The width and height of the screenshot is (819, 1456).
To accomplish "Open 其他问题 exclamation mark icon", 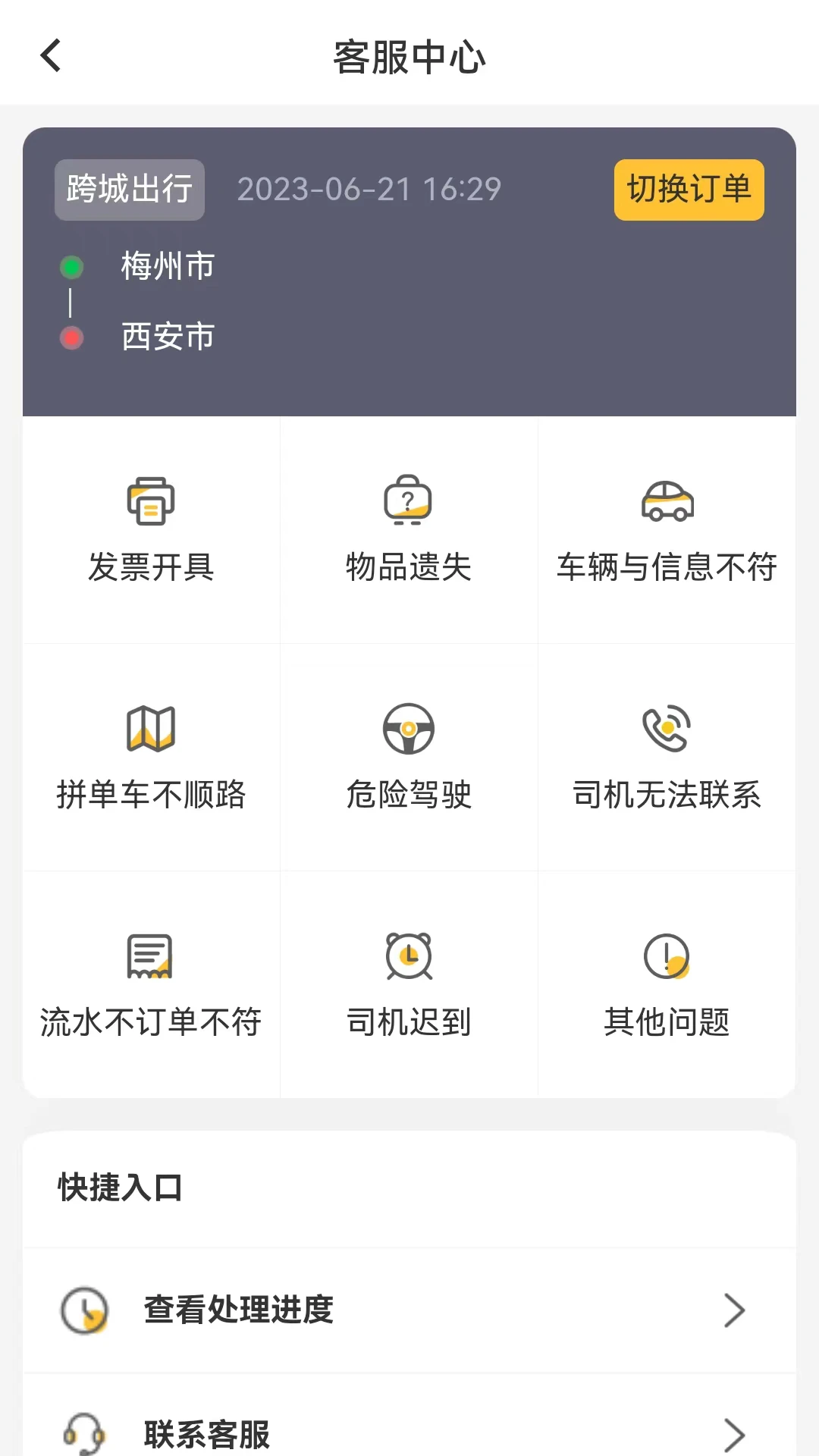I will click(x=667, y=955).
